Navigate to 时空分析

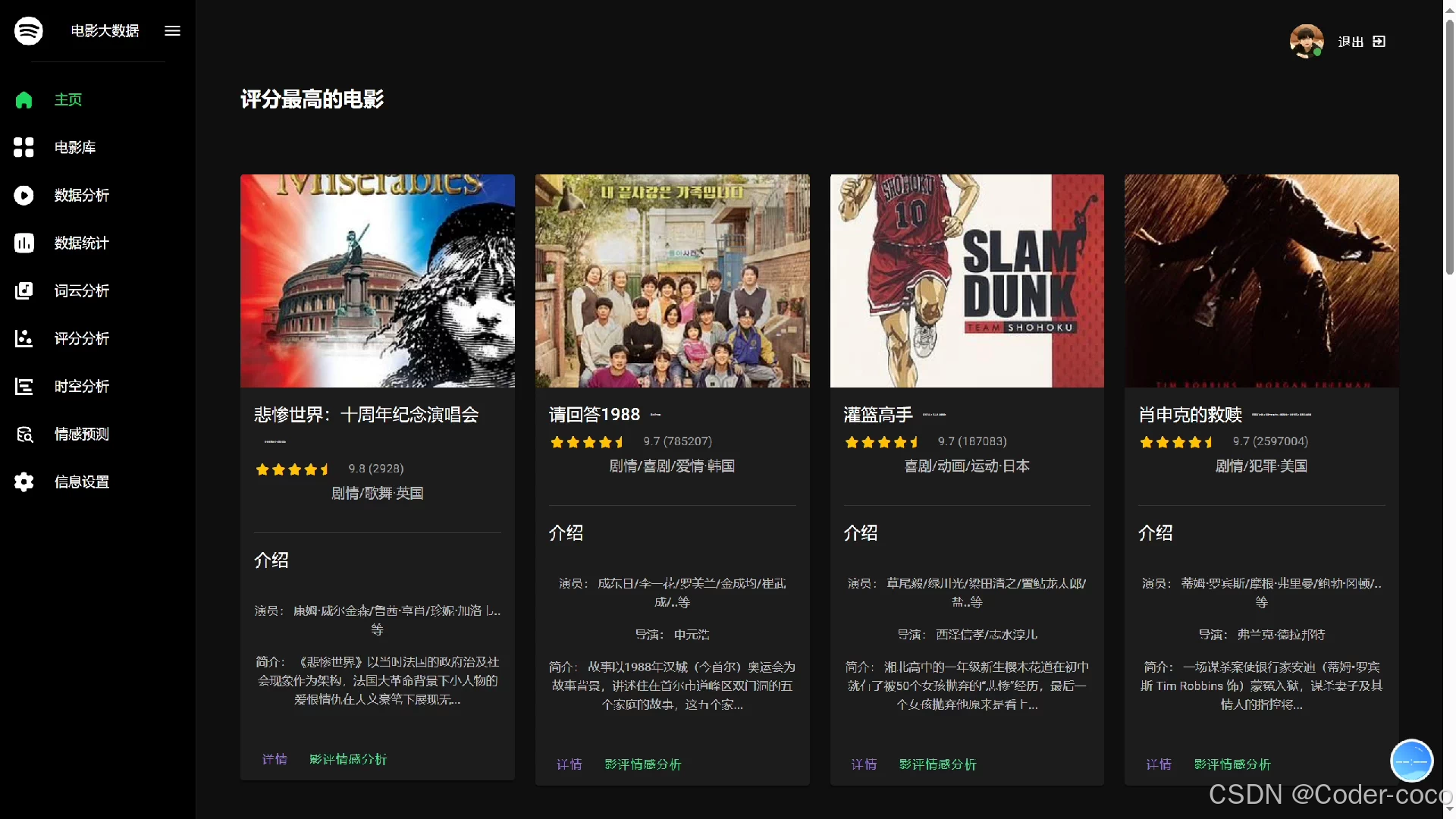[x=81, y=386]
